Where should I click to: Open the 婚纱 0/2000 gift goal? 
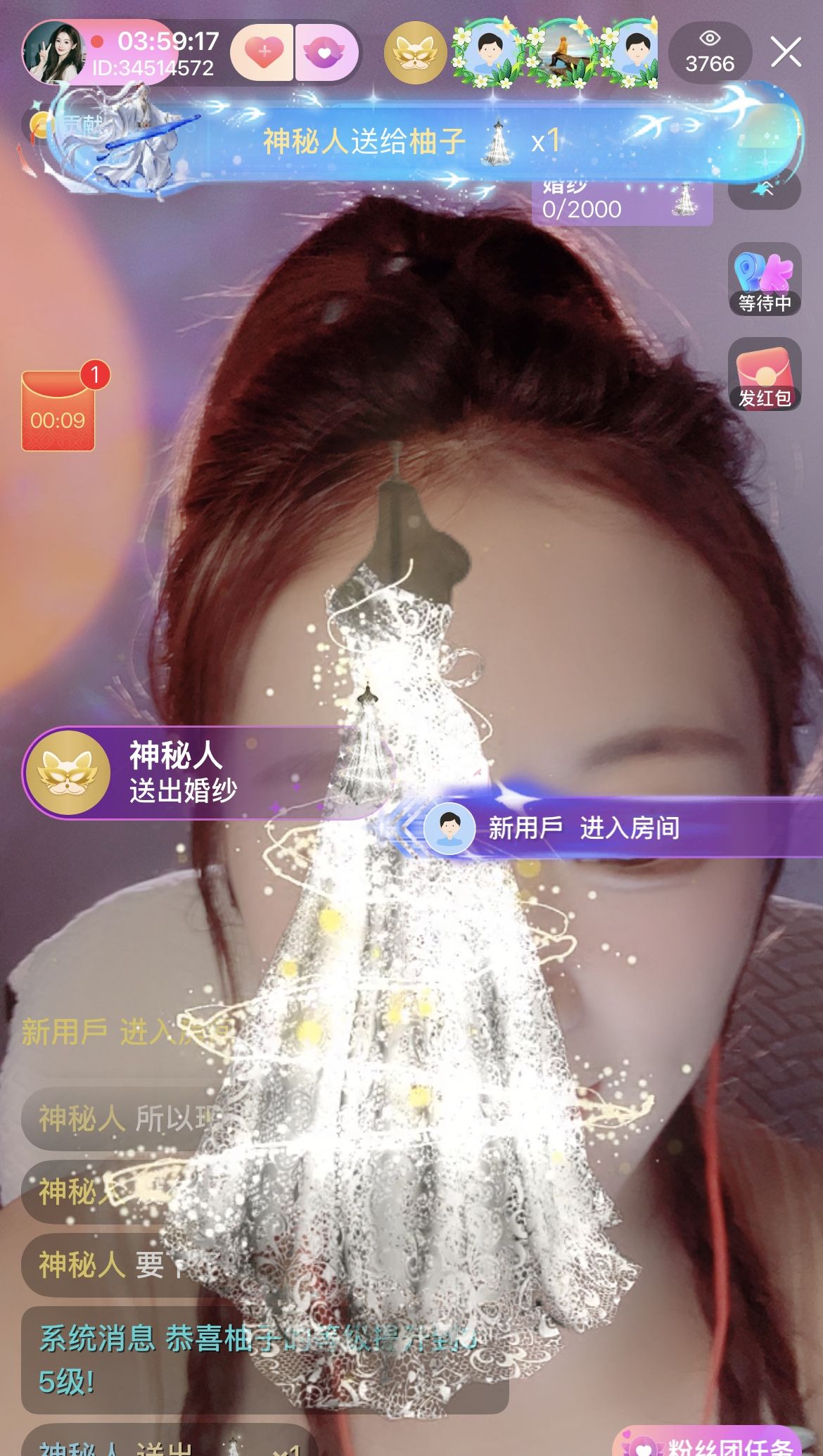point(621,204)
